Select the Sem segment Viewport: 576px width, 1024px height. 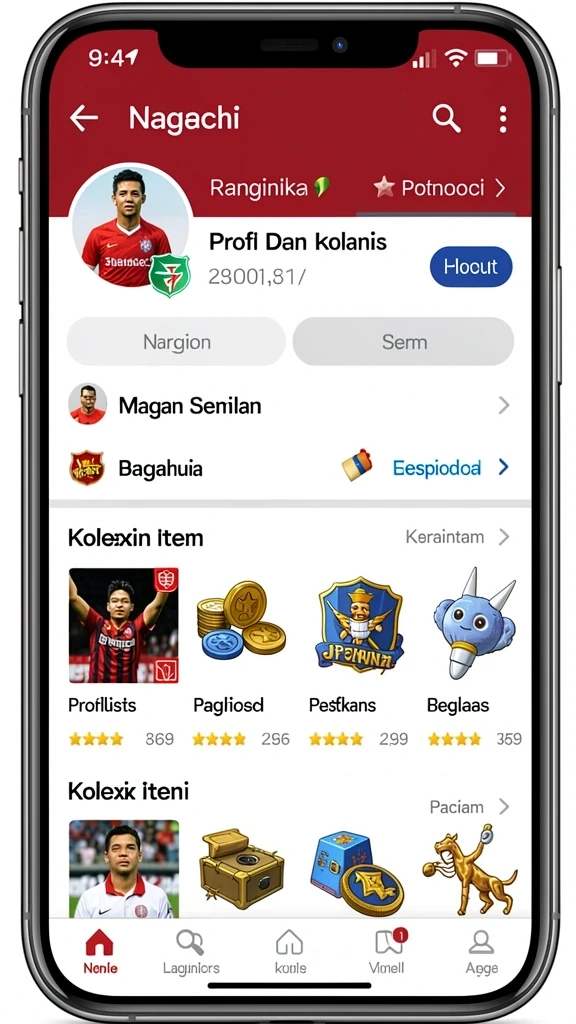[404, 342]
